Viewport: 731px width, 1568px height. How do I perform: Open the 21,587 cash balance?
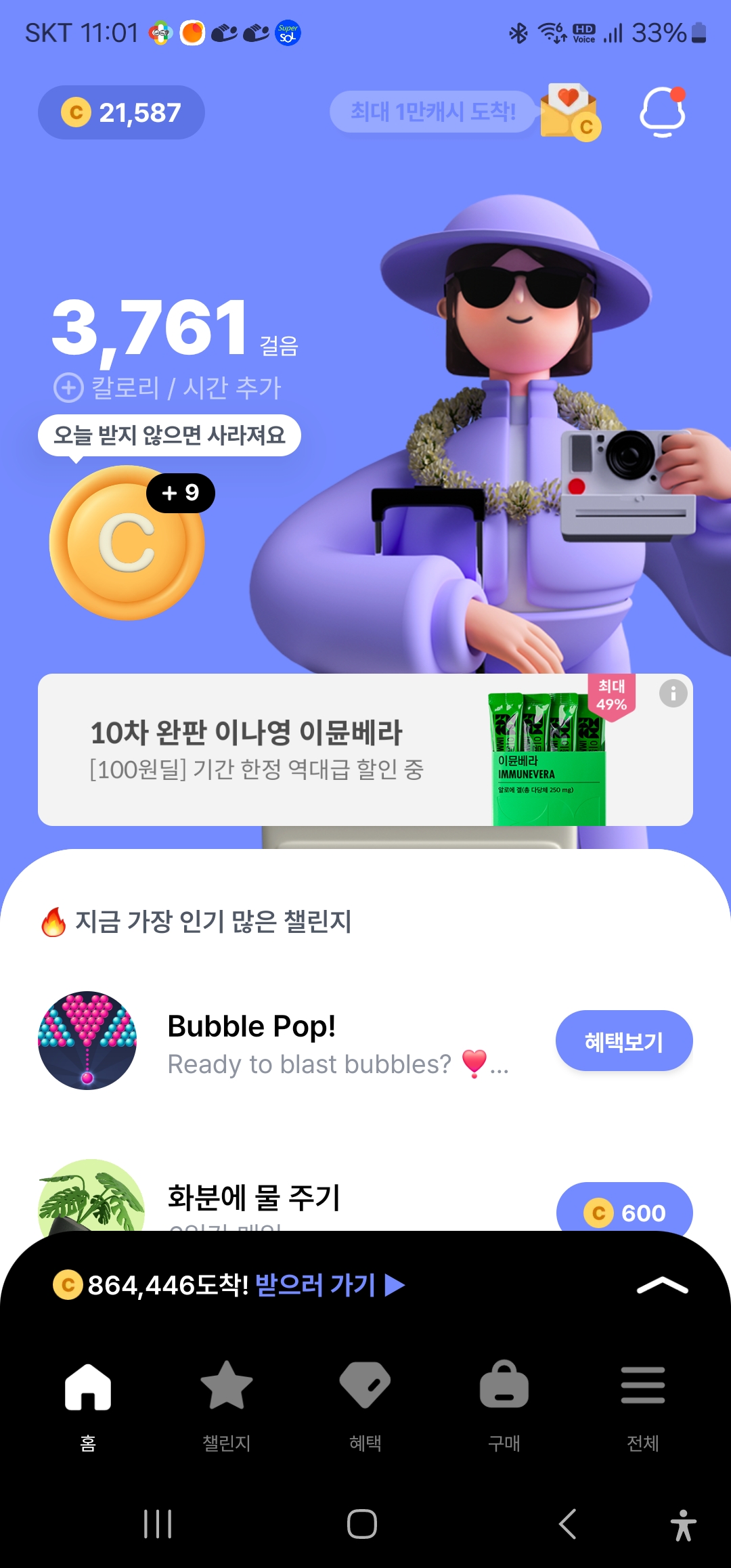pyautogui.click(x=122, y=112)
